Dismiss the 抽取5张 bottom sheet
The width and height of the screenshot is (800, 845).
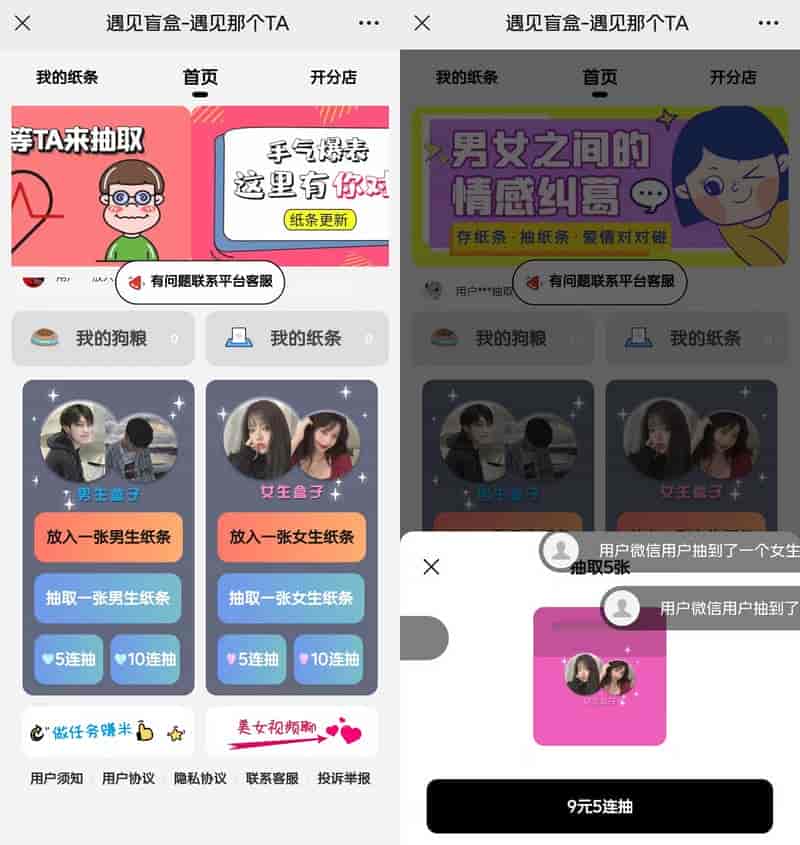pos(431,567)
